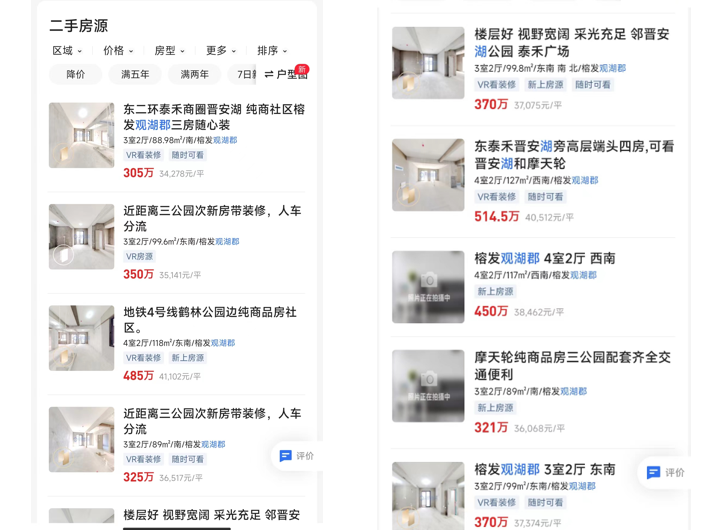
Task: View the 450万 4室2厅 西南 listing
Action: [533, 287]
